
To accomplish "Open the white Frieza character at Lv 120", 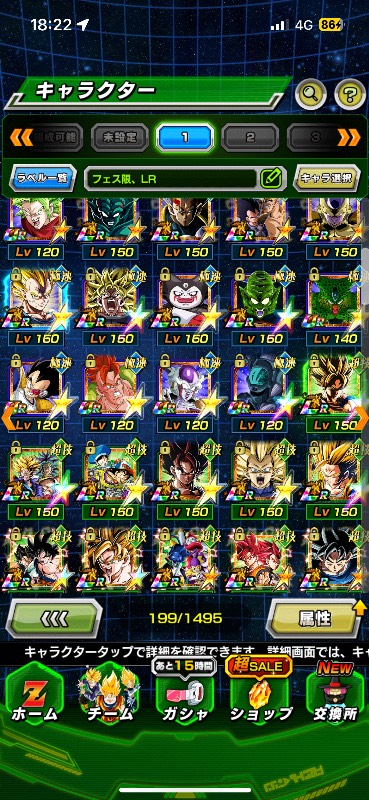I will point(185,393).
